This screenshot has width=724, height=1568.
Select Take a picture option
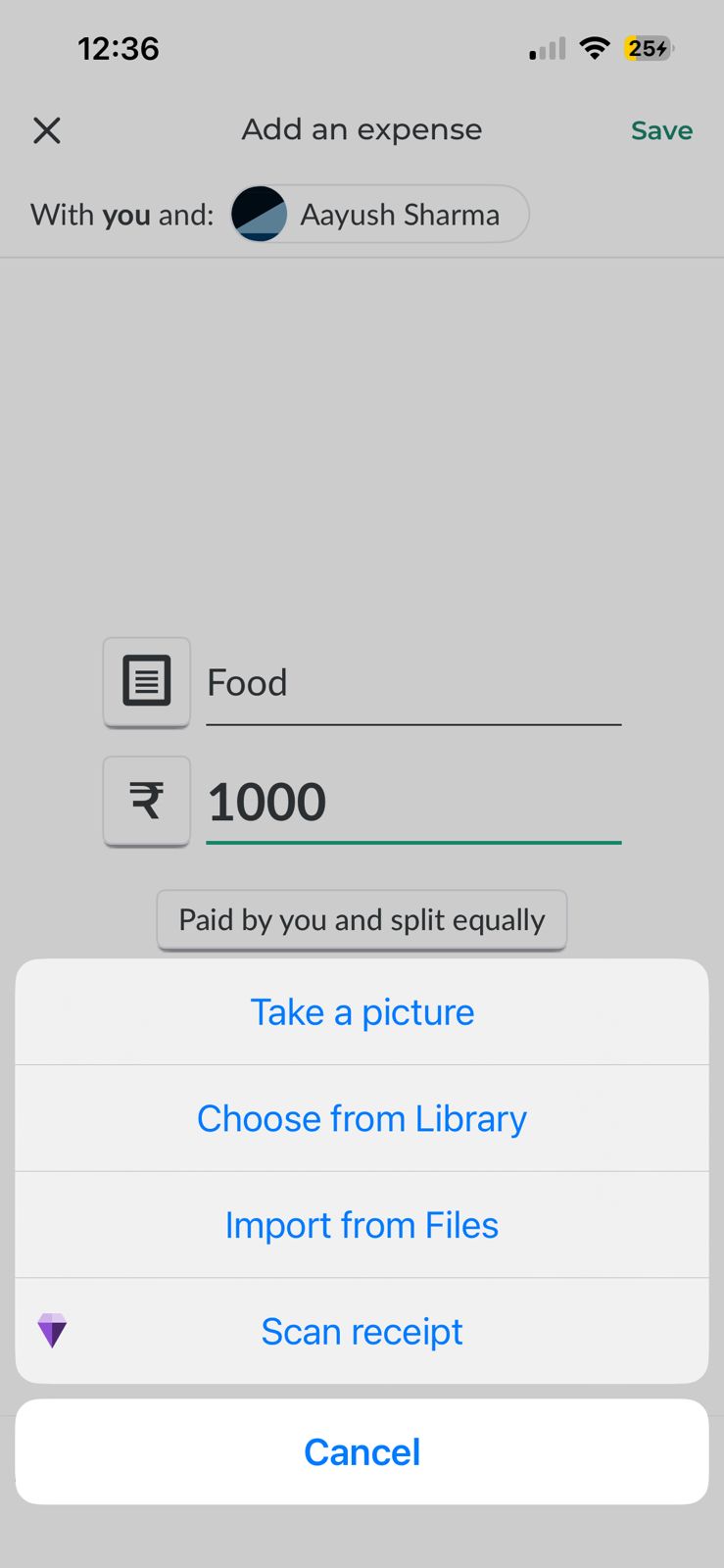click(x=362, y=1012)
